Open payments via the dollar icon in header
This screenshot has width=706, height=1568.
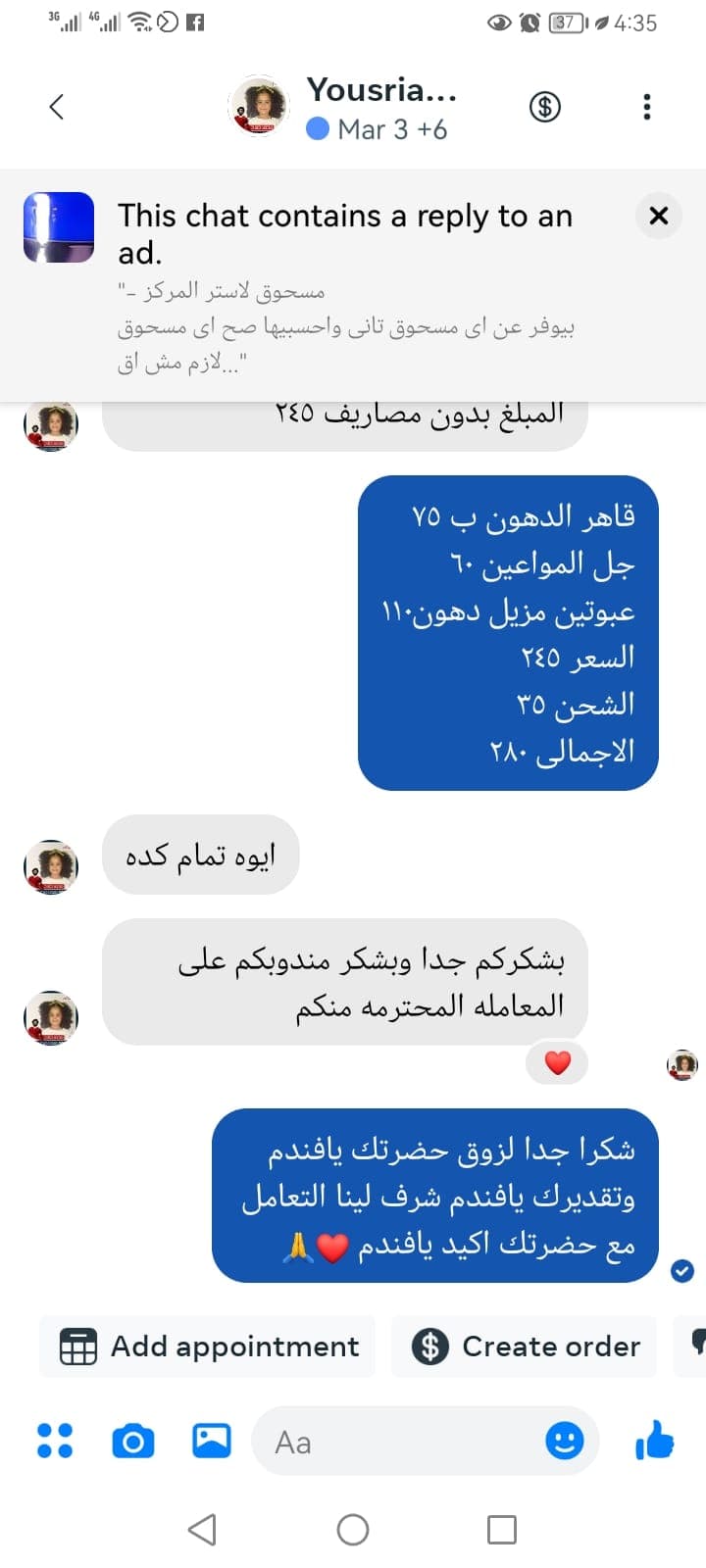coord(546,108)
